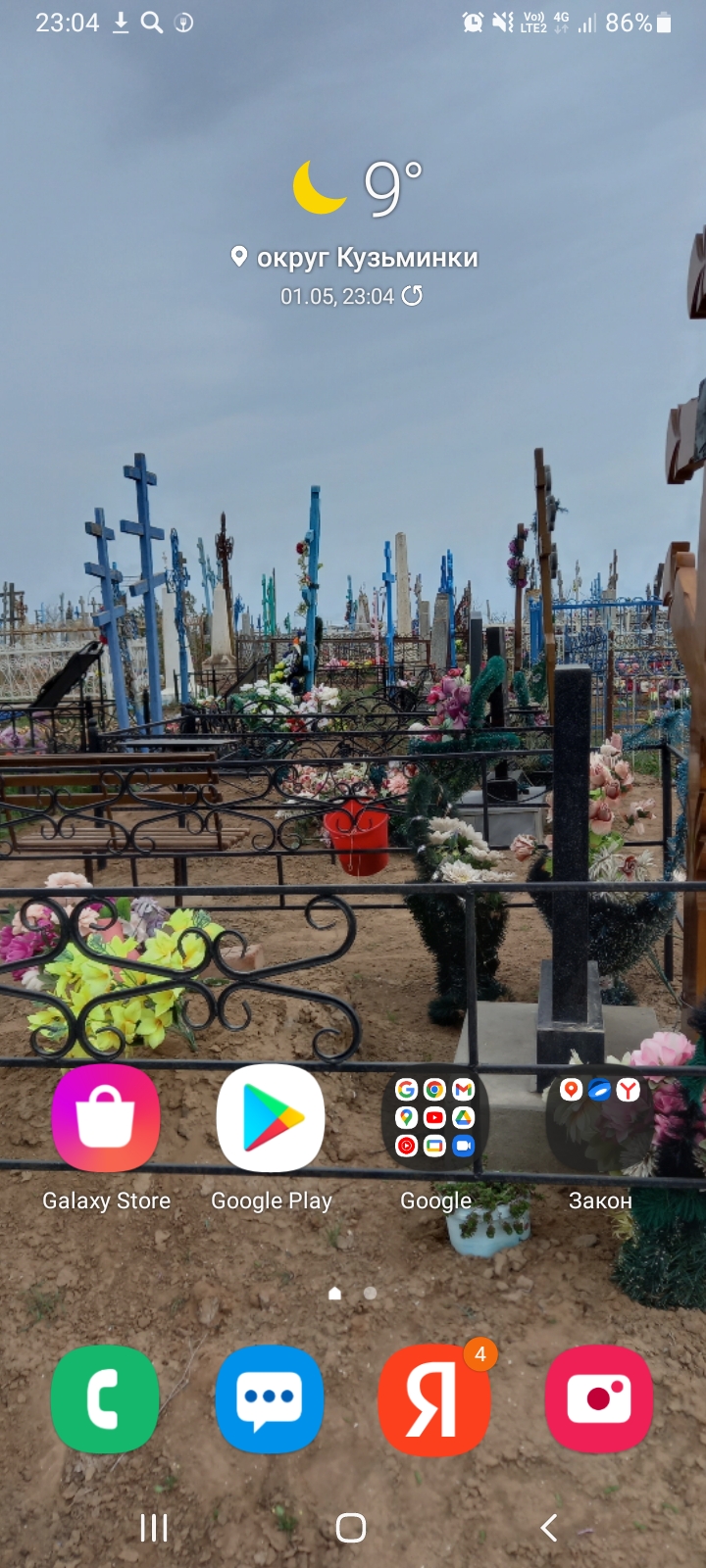
Task: Open the camera app in the dock
Action: [599, 1399]
